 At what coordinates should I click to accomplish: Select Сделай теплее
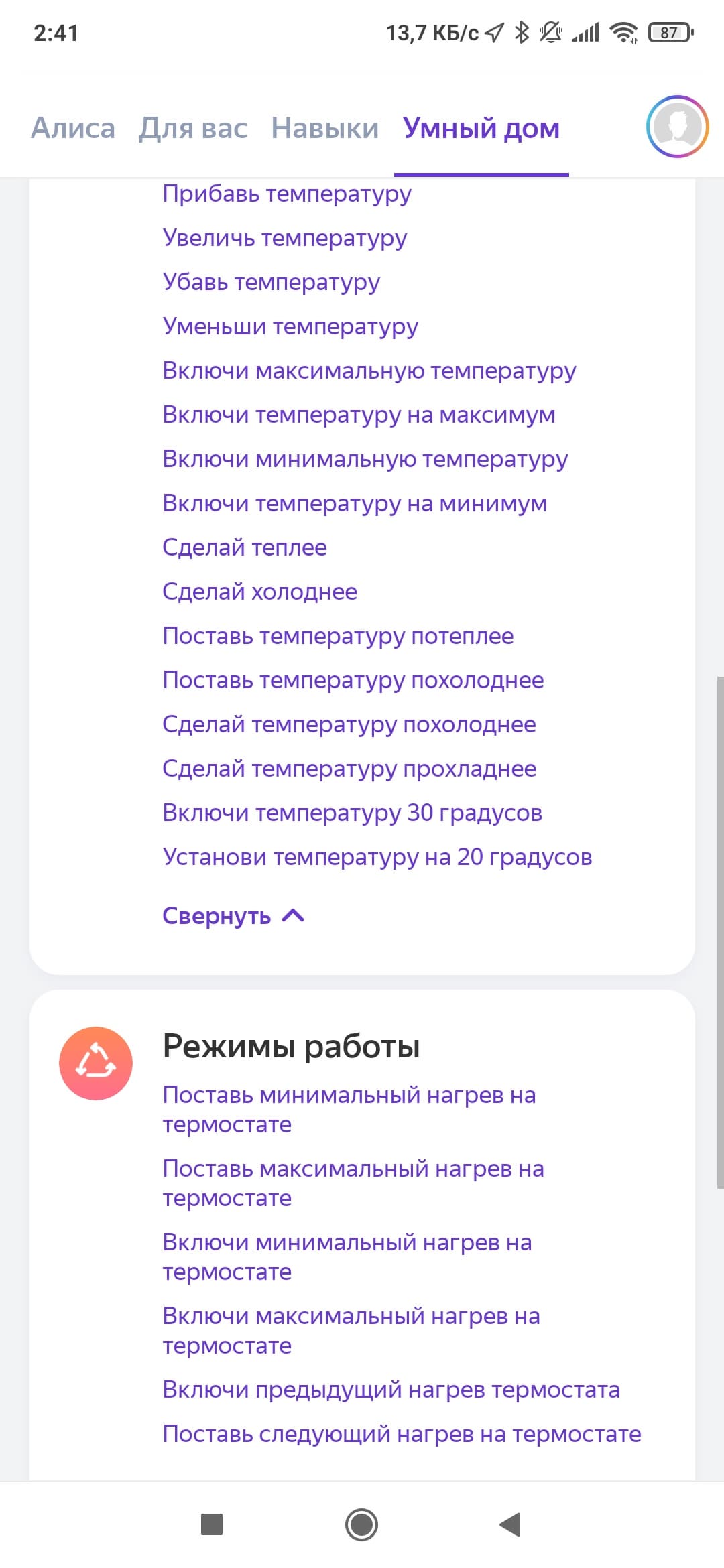(x=245, y=547)
